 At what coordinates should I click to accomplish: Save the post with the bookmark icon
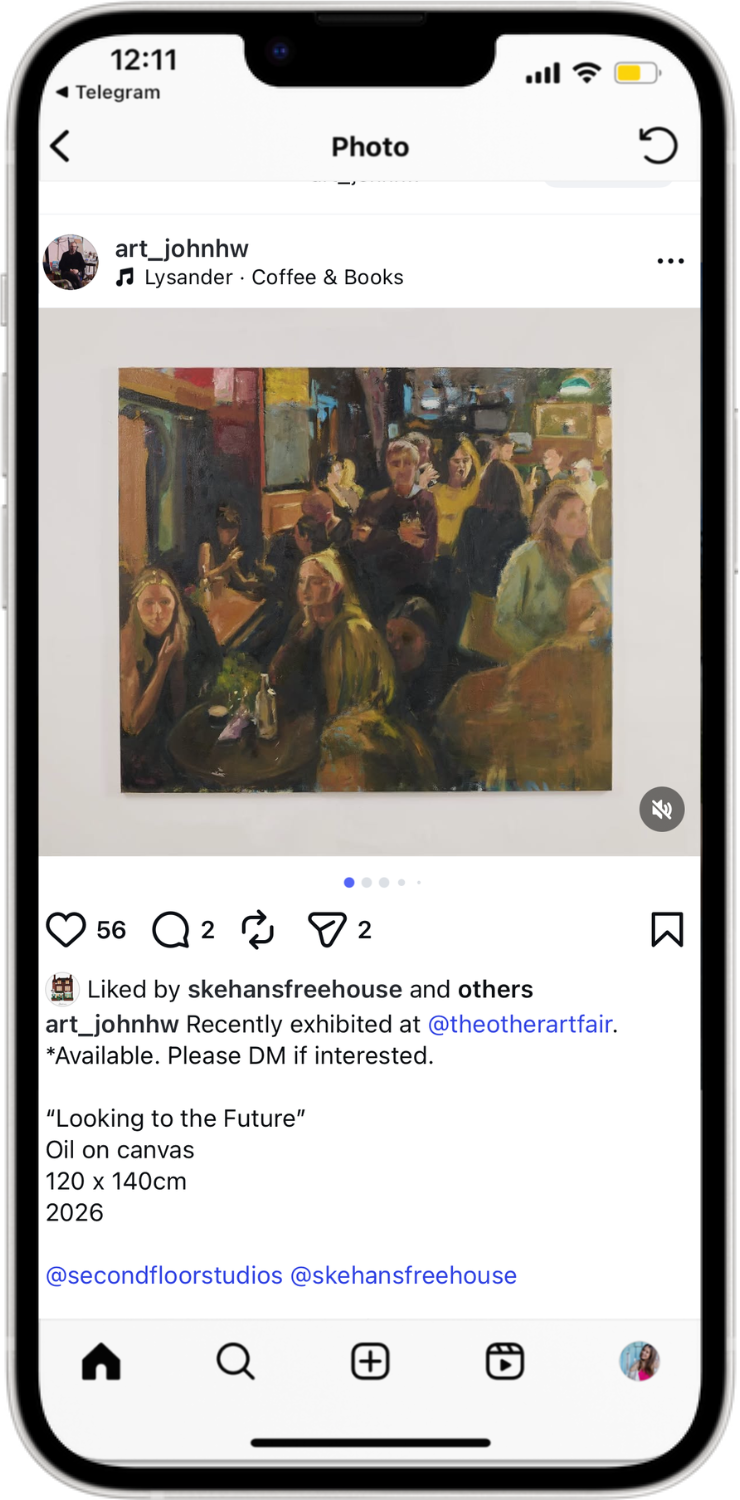pos(666,930)
